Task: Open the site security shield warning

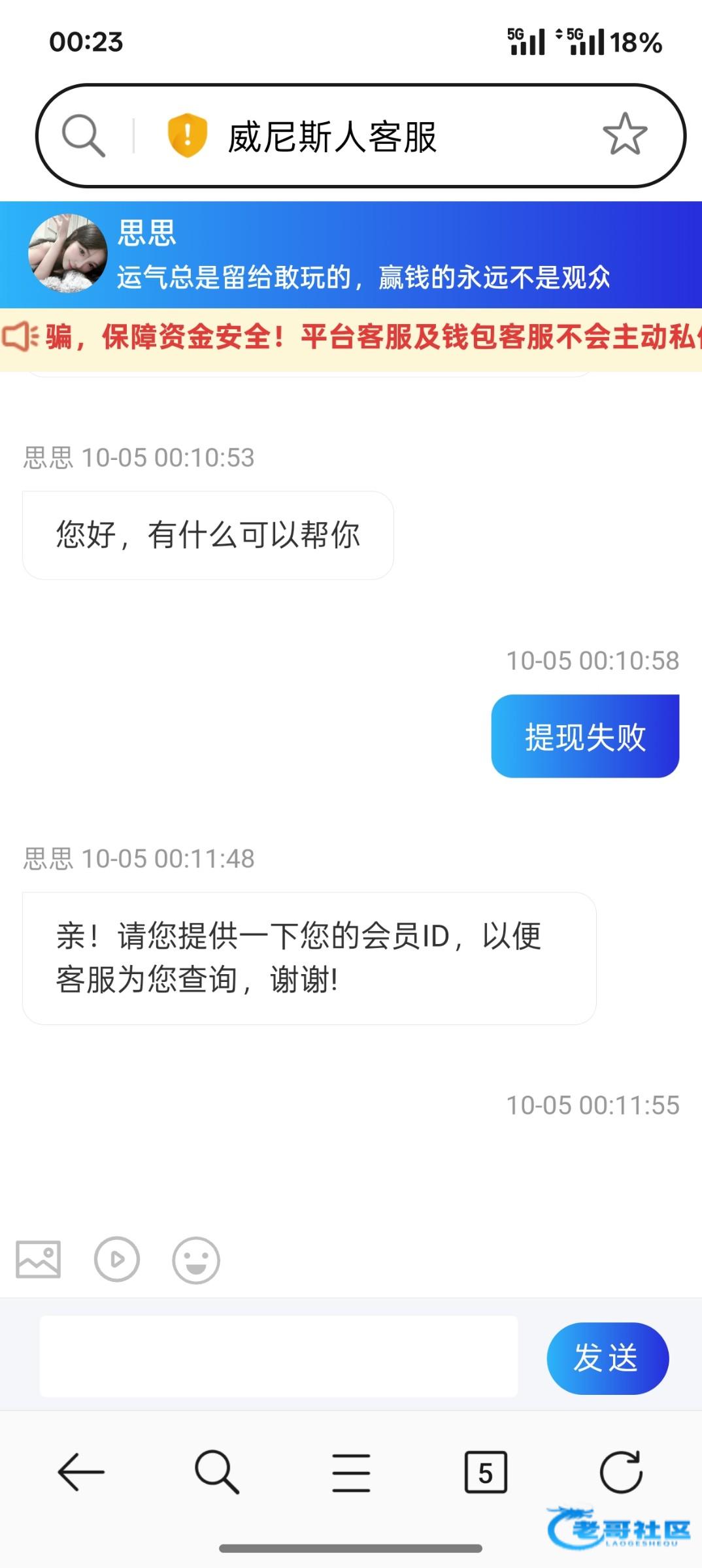Action: pyautogui.click(x=187, y=135)
